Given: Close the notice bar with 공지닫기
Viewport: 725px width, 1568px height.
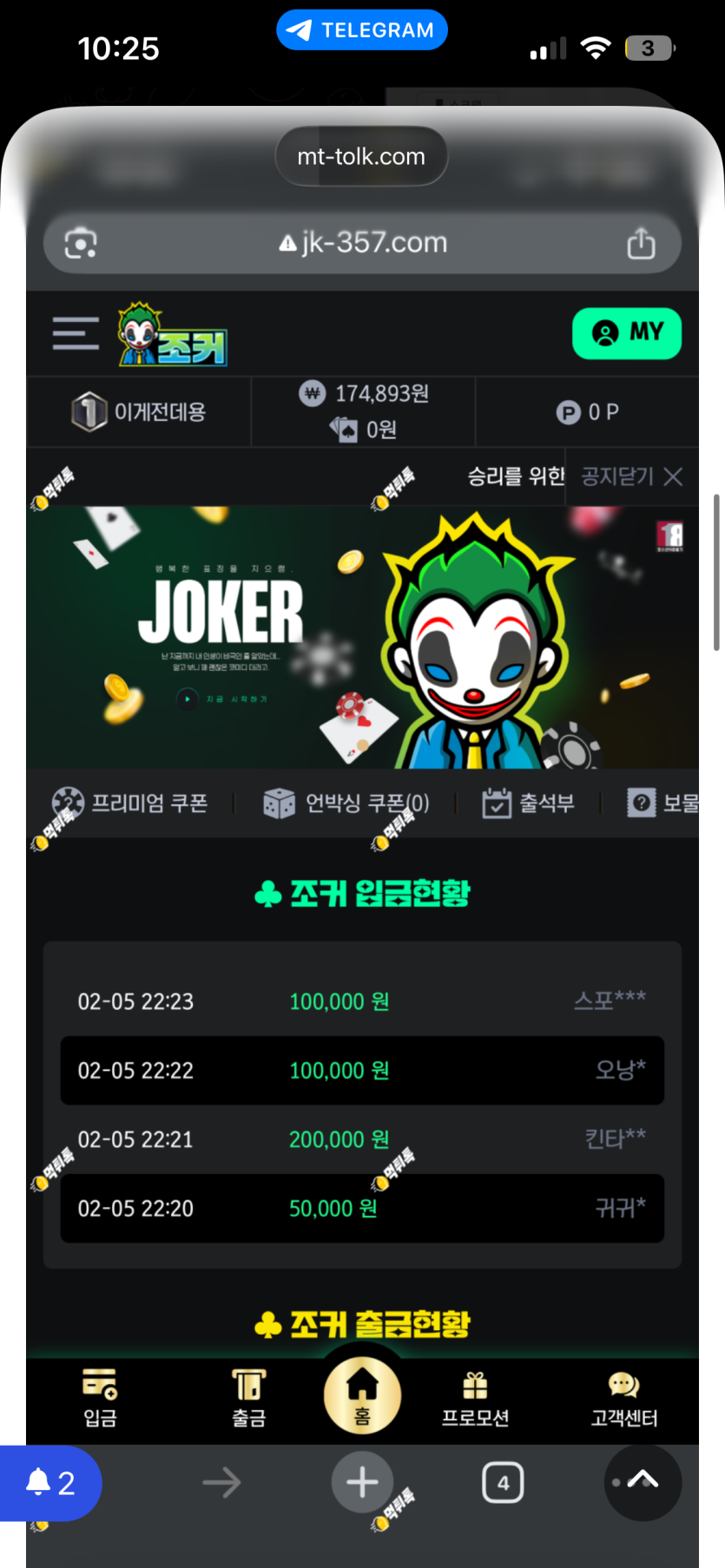Looking at the screenshot, I should [631, 476].
